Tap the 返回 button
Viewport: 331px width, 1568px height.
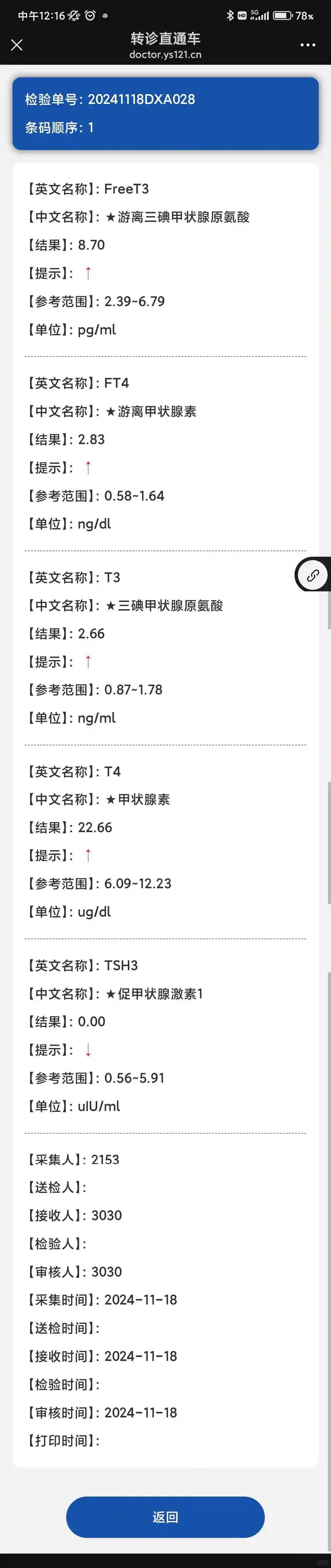pyautogui.click(x=165, y=1516)
